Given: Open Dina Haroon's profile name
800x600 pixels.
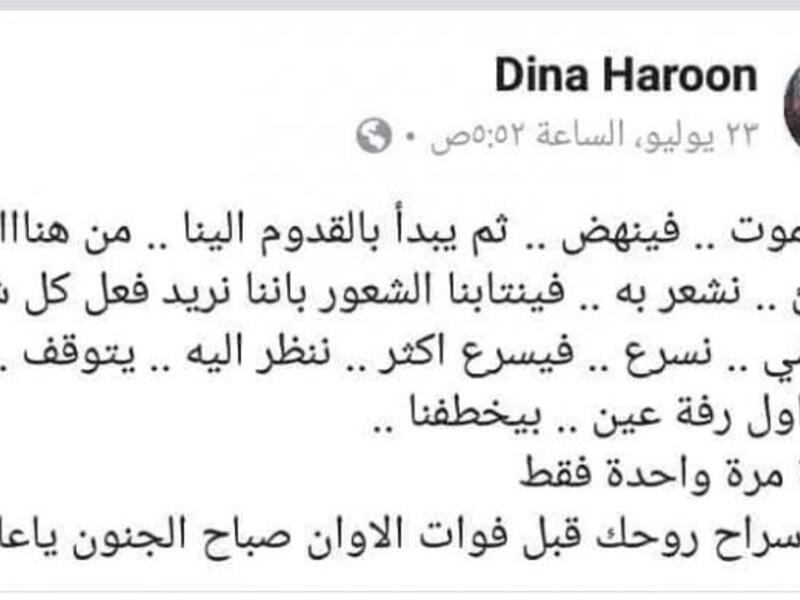Looking at the screenshot, I should coord(628,76).
